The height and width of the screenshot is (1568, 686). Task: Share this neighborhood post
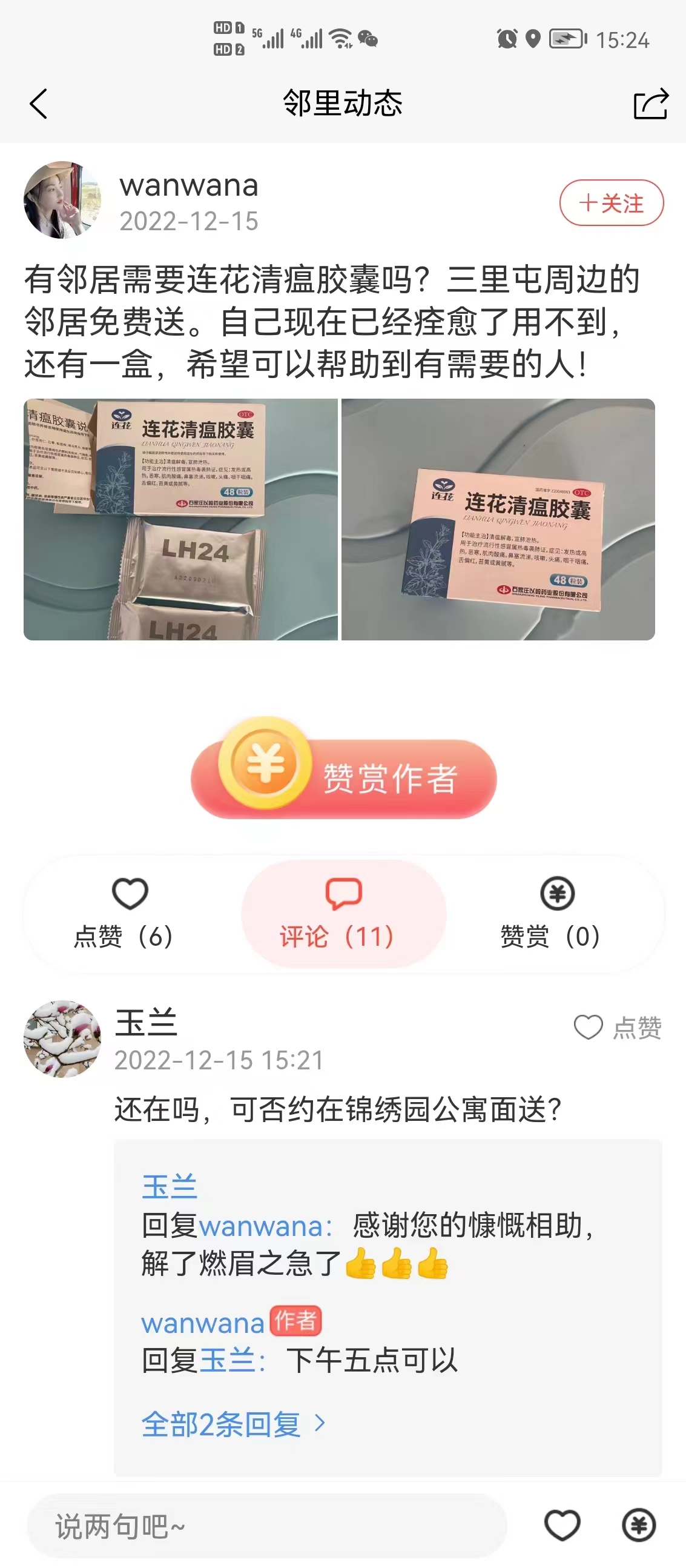650,104
